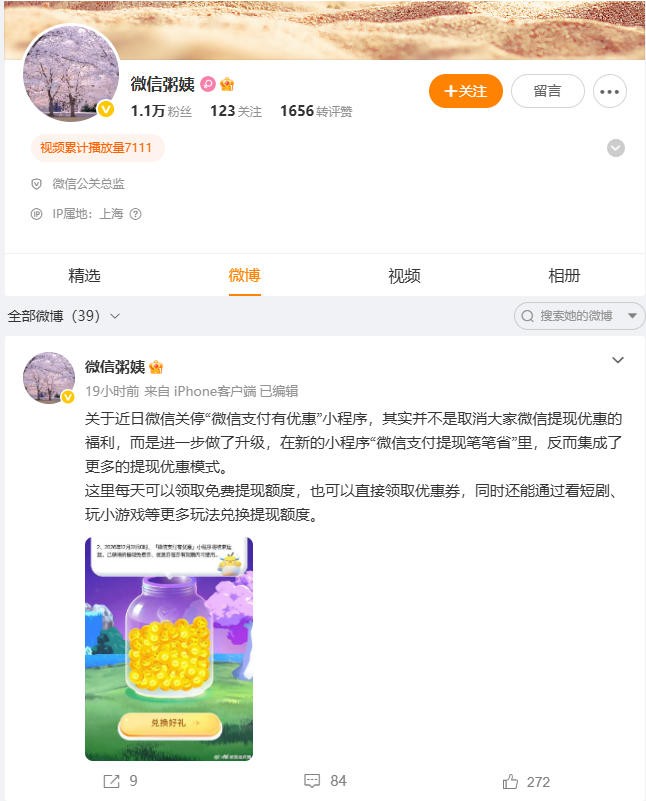Tap the 留言 message button

click(547, 91)
